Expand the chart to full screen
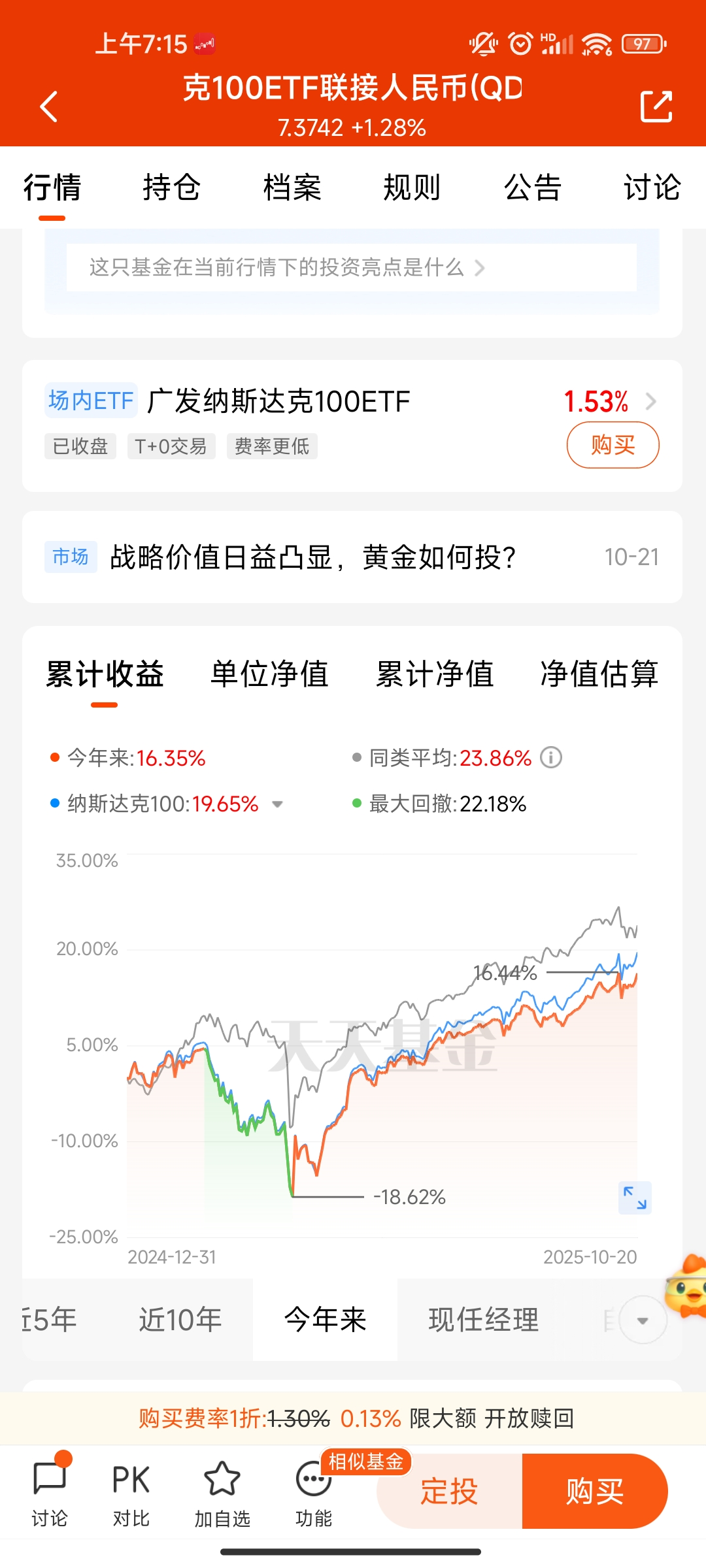The width and height of the screenshot is (706, 1568). 635,1198
